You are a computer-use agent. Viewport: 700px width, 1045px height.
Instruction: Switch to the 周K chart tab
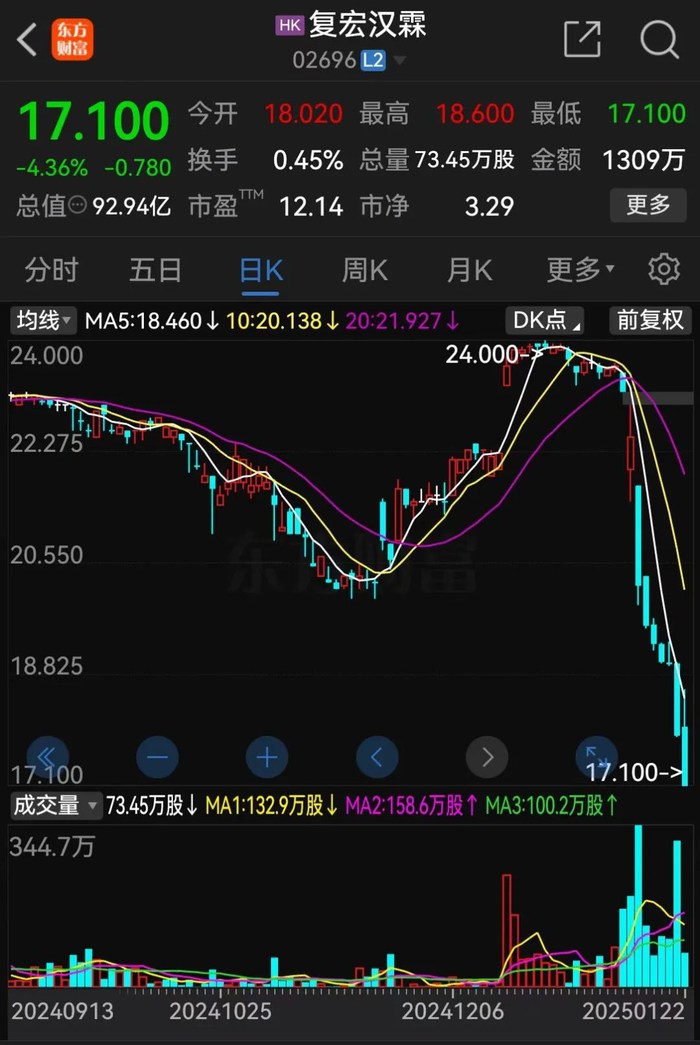click(x=364, y=270)
